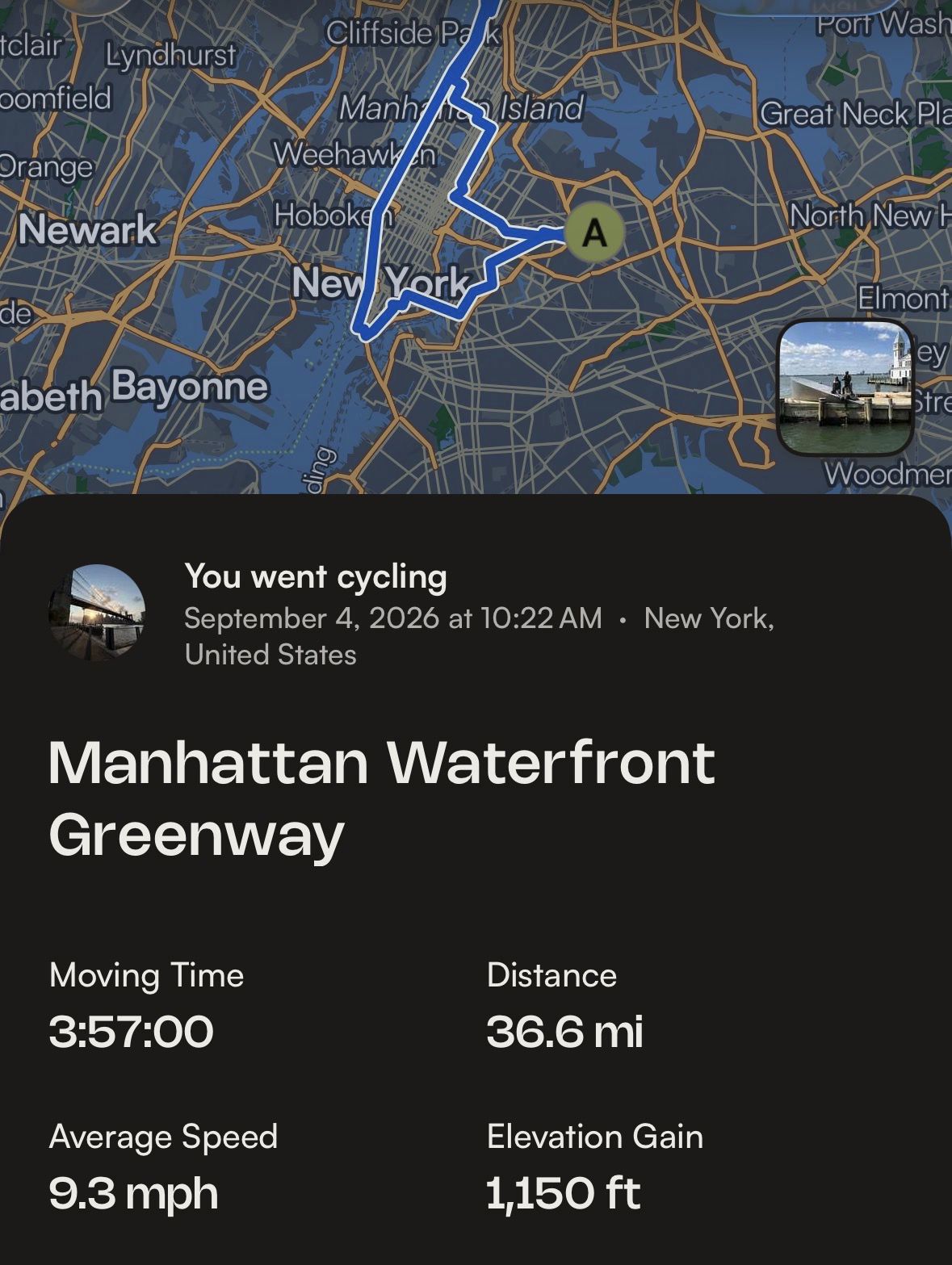This screenshot has width=952, height=1265.
Task: Tap the profile picture next to activity title
Action: click(97, 613)
